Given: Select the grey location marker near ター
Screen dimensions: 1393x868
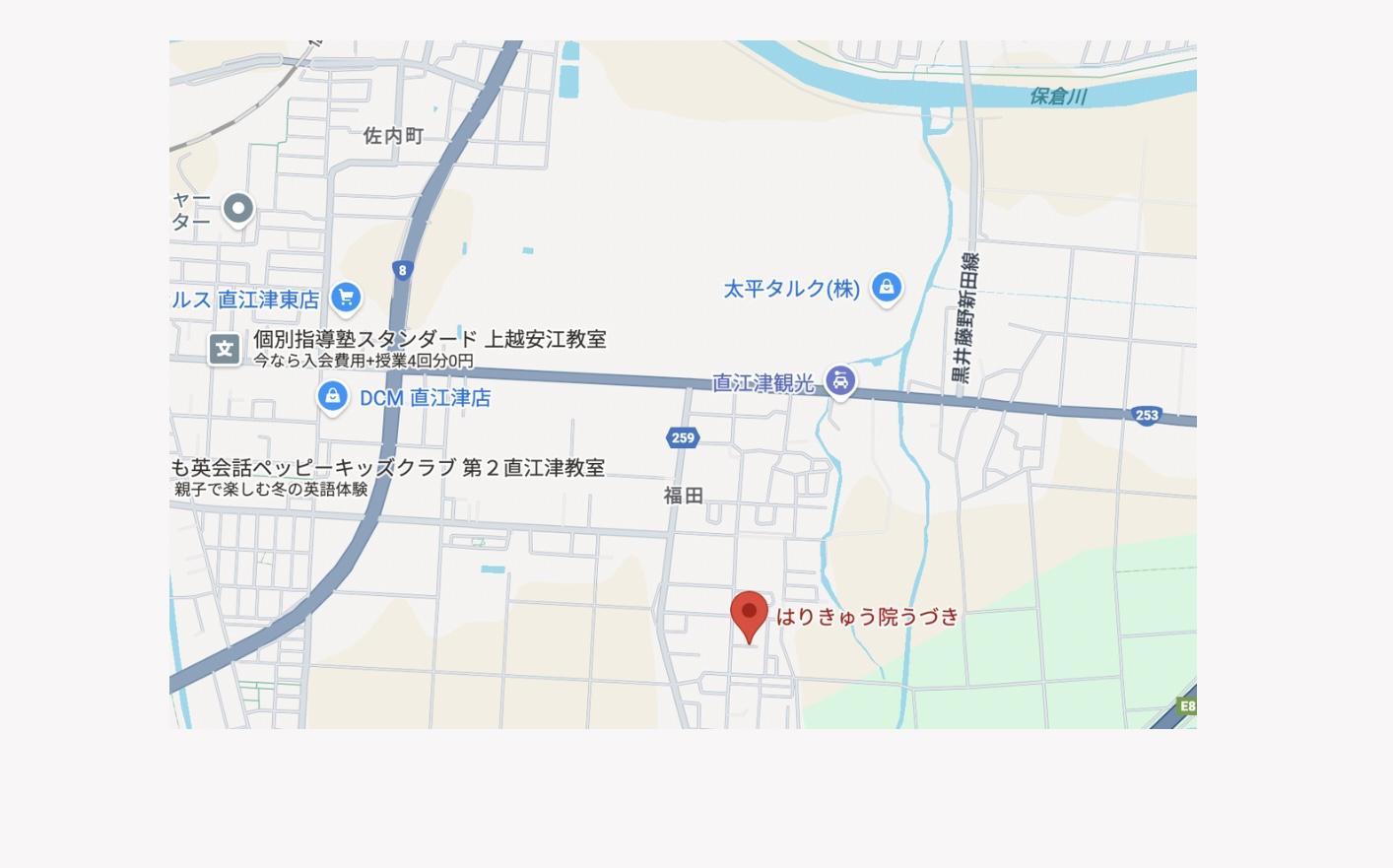Looking at the screenshot, I should point(237,210).
